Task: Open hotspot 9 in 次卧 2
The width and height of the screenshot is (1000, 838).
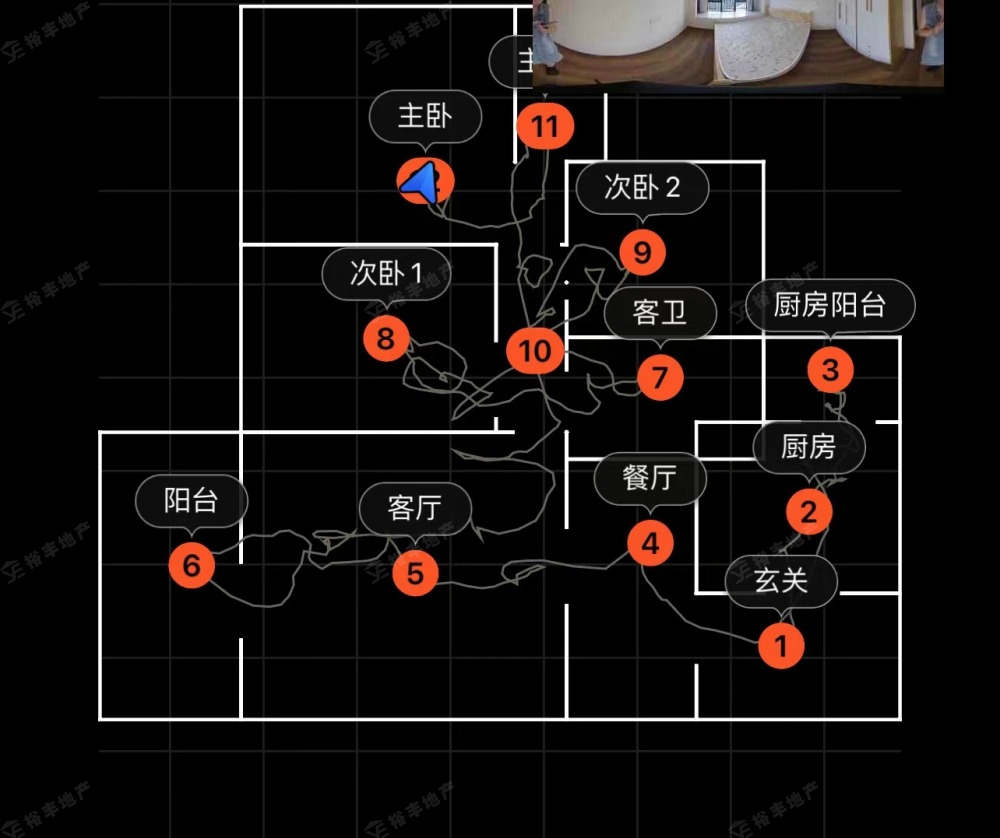Action: tap(642, 252)
